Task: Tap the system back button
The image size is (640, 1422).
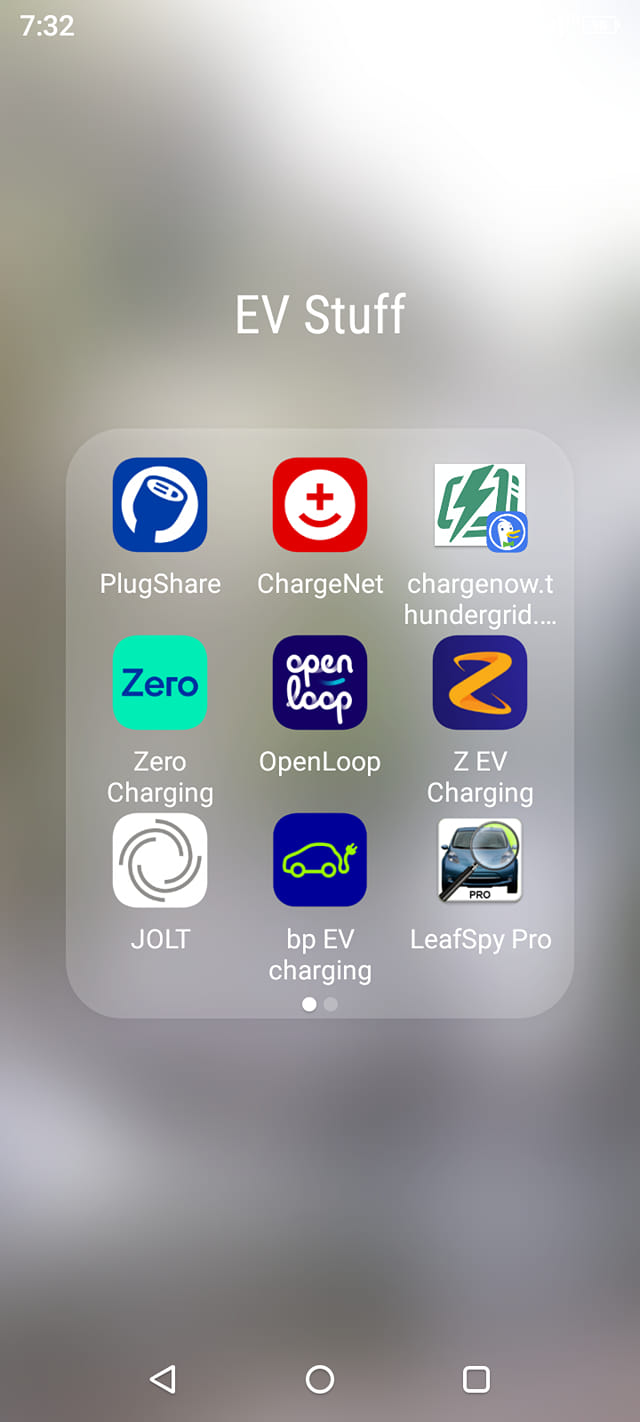Action: [162, 1380]
